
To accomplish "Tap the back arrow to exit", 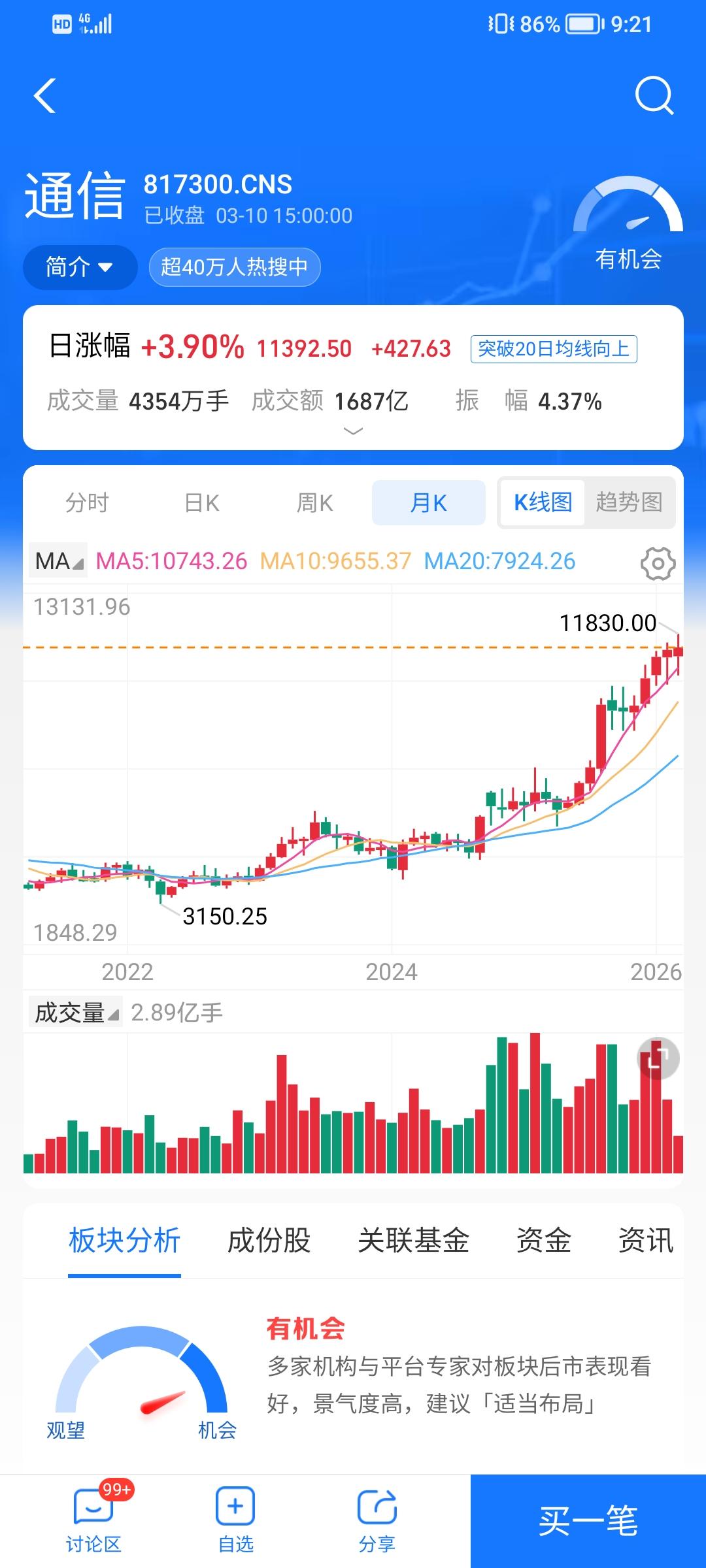I will (44, 97).
